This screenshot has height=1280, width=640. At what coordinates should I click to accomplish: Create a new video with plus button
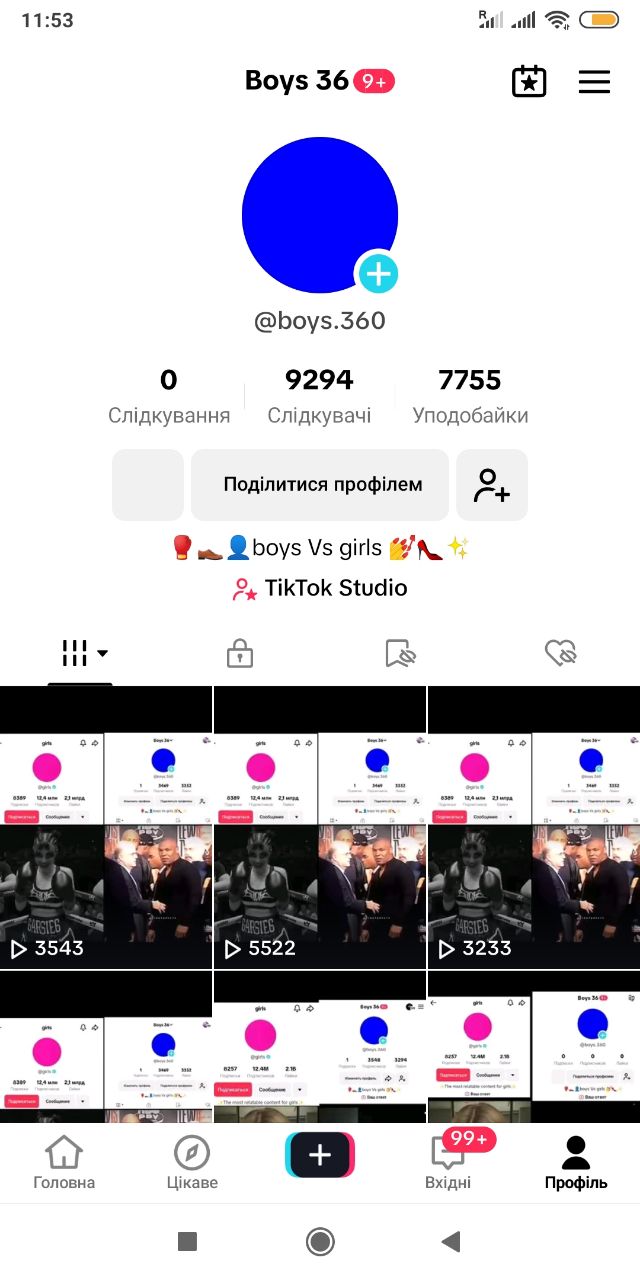coord(320,1156)
